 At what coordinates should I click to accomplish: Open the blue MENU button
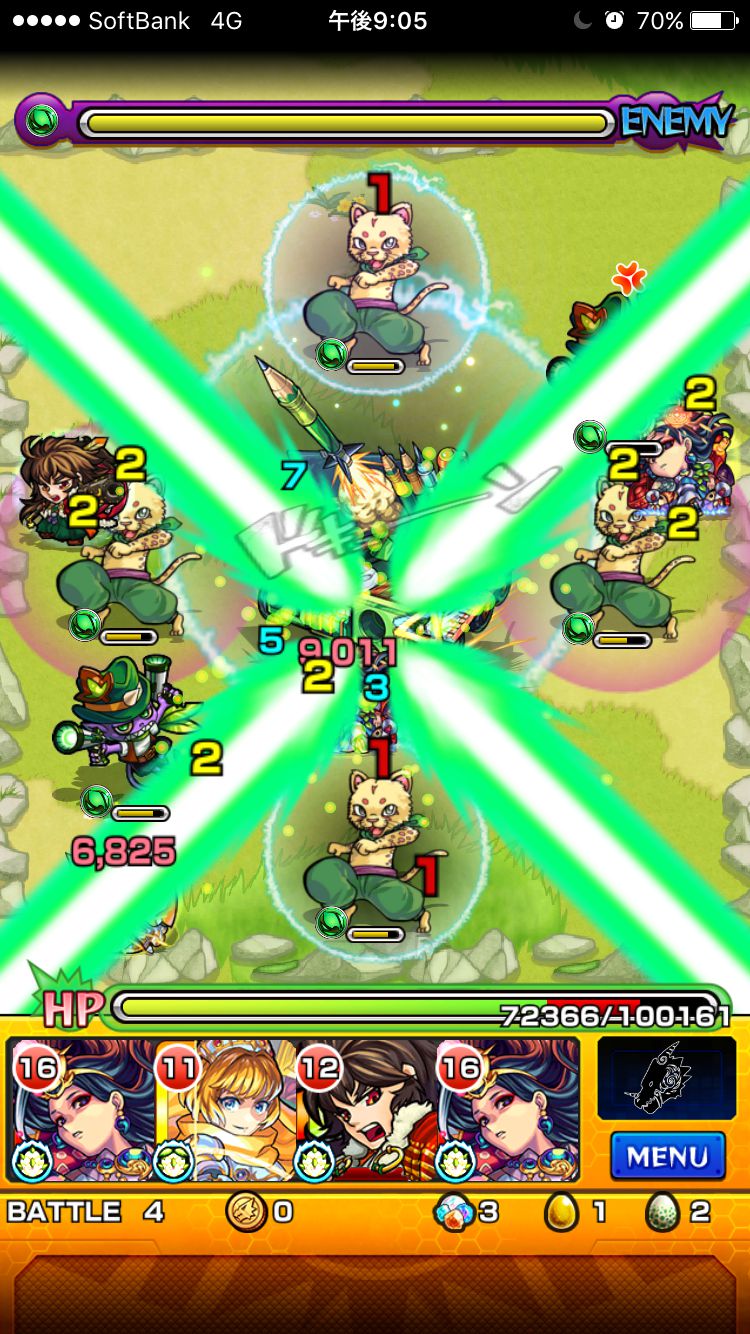point(667,1156)
